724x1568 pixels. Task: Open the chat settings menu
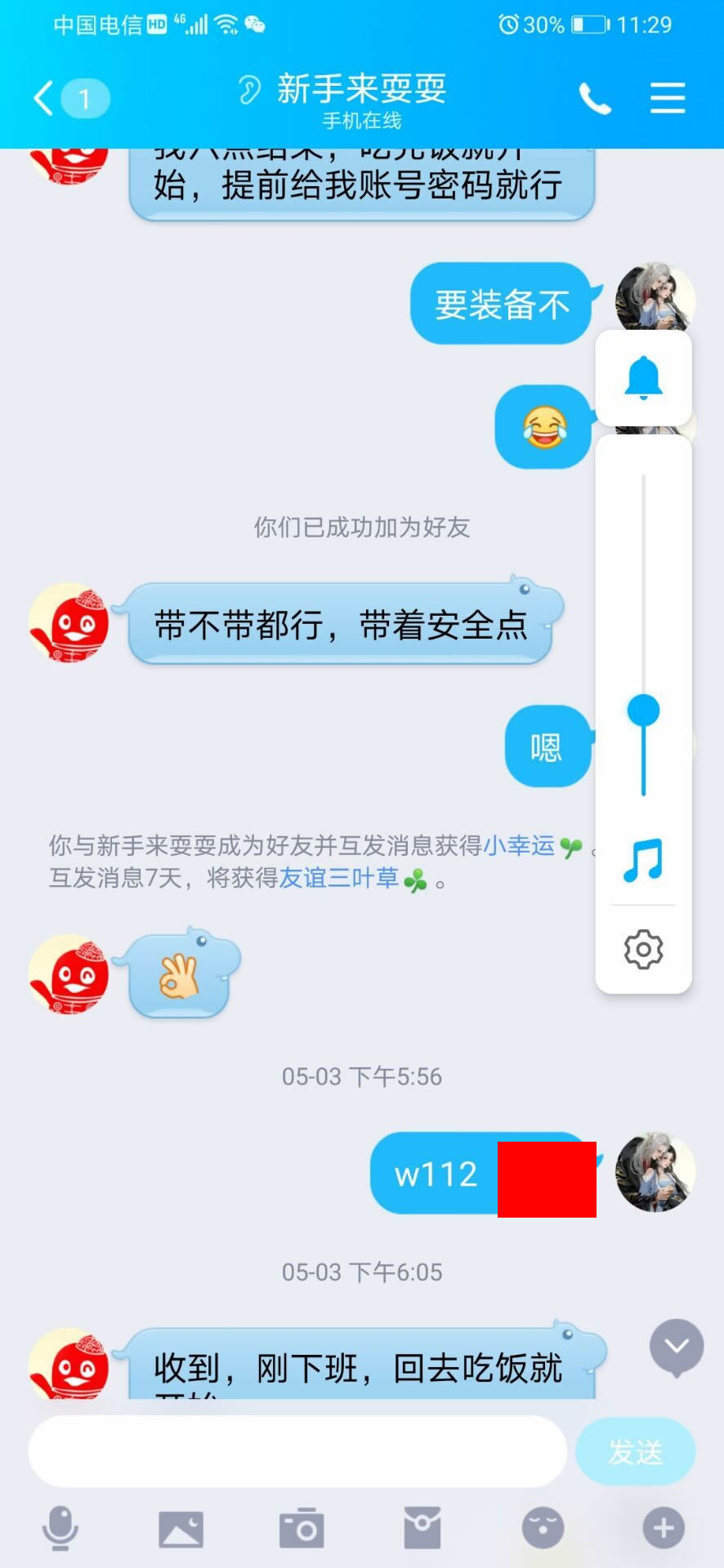click(x=667, y=99)
